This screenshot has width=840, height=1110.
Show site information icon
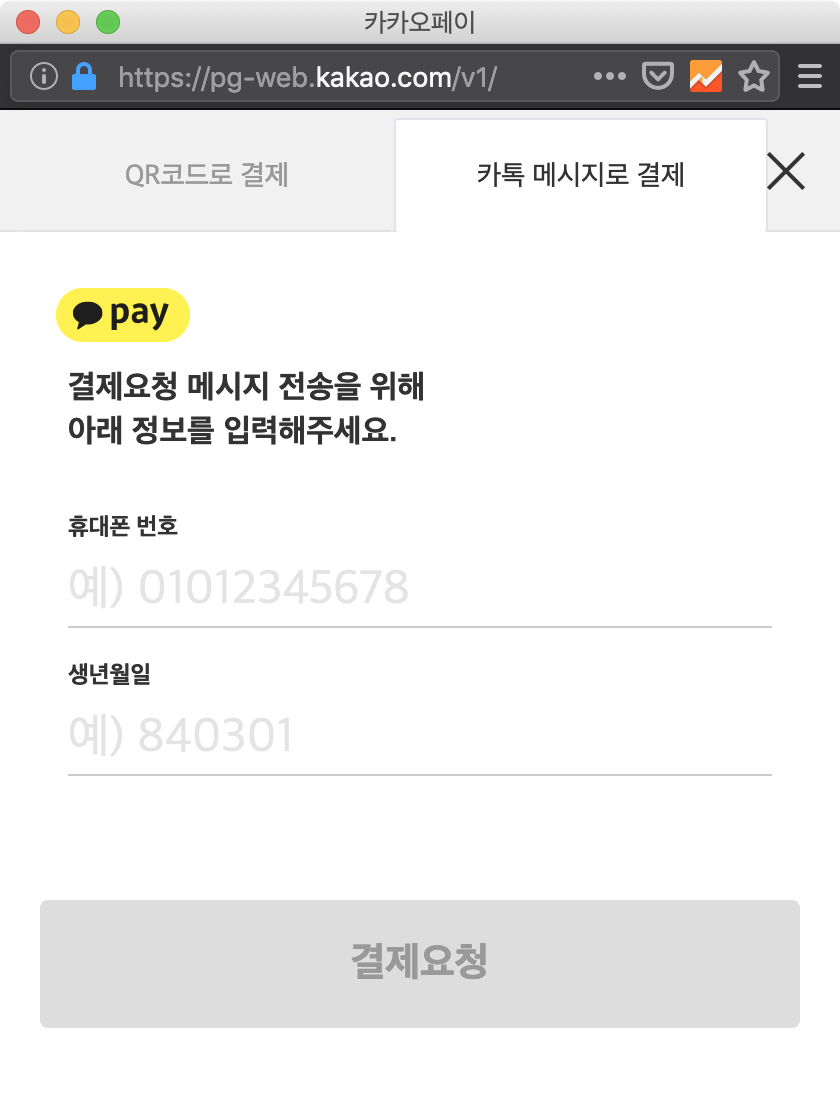pos(43,76)
